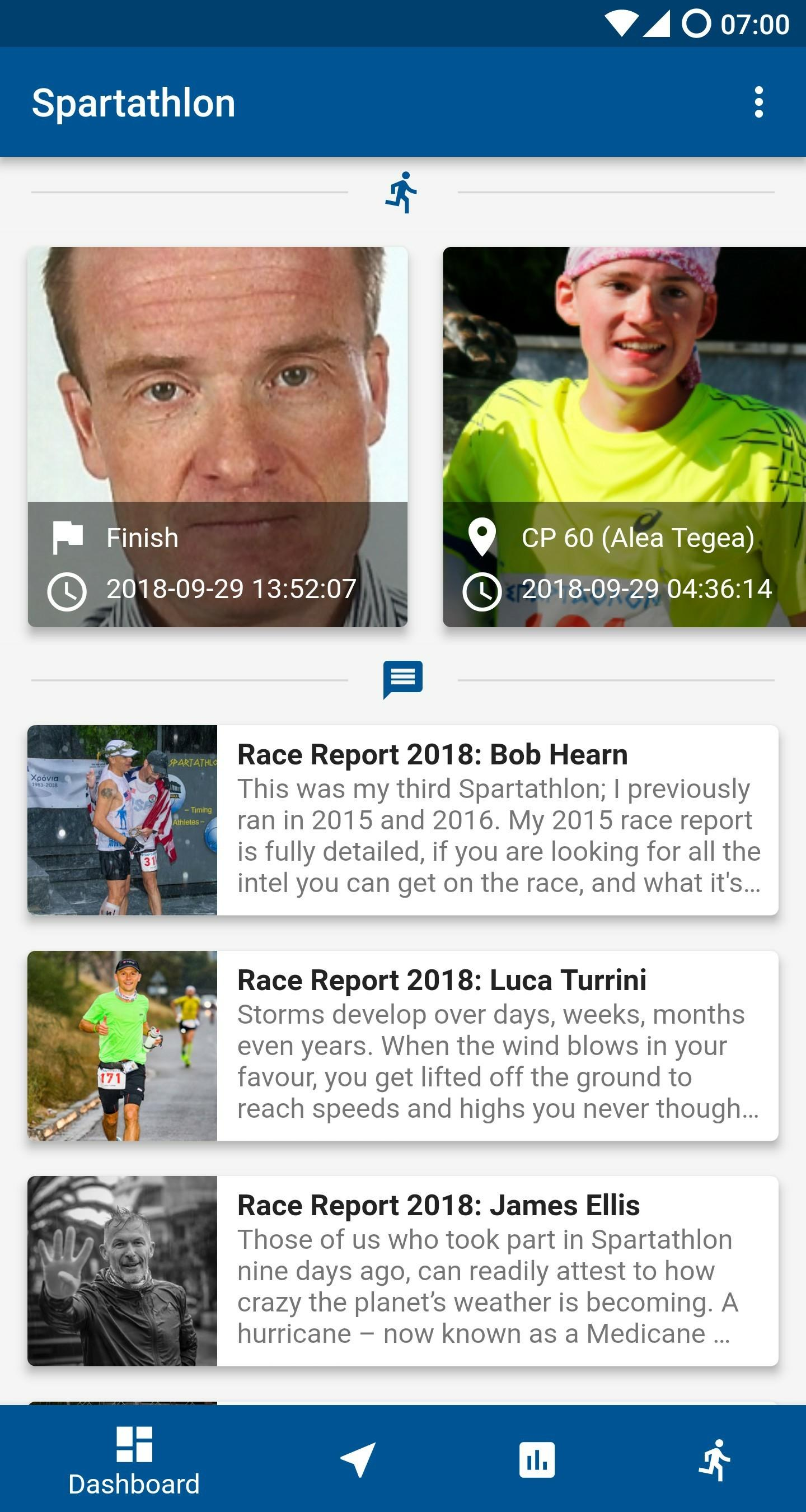This screenshot has width=806, height=1512.
Task: Go to the bar chart statistics tab
Action: (x=537, y=1459)
